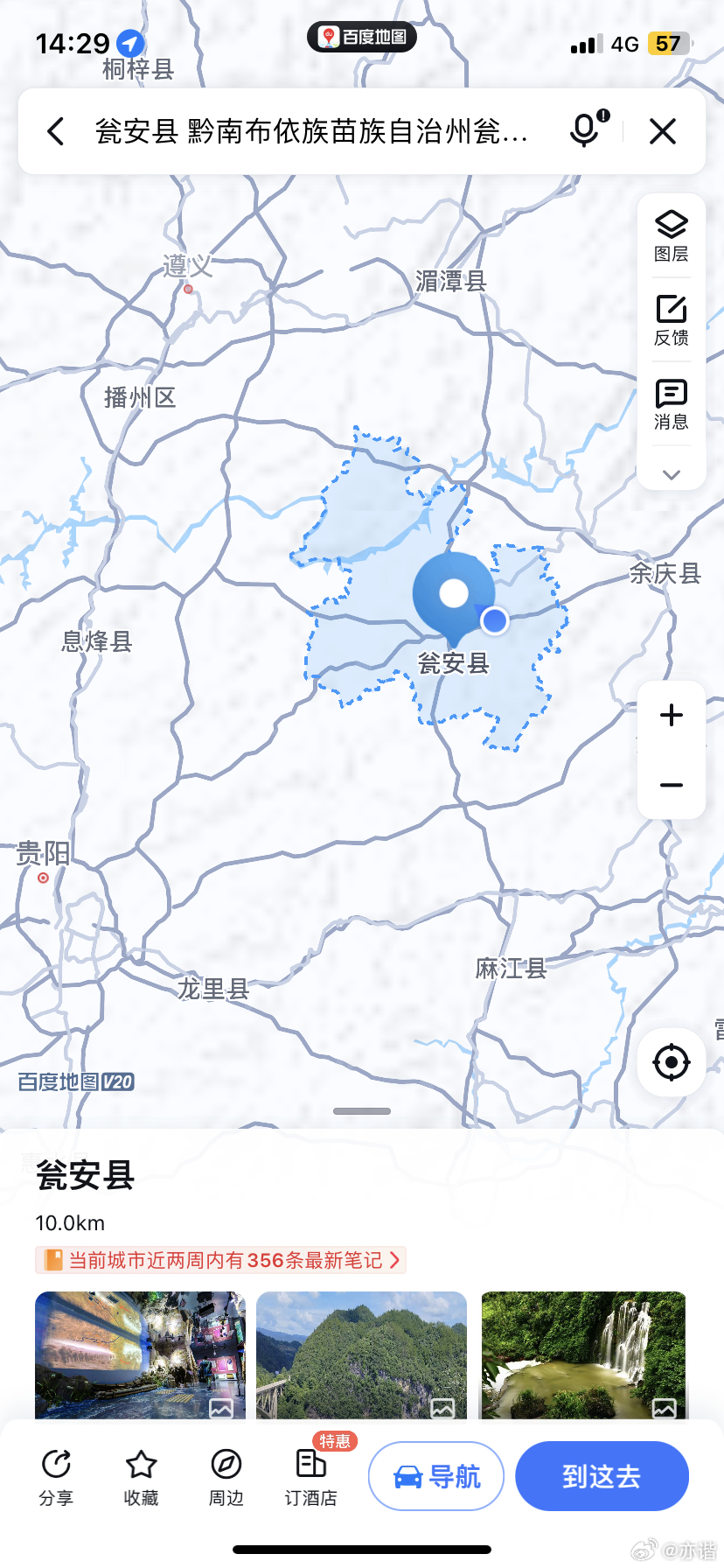
Task: Open the 图层 map layers panel
Action: (x=672, y=236)
